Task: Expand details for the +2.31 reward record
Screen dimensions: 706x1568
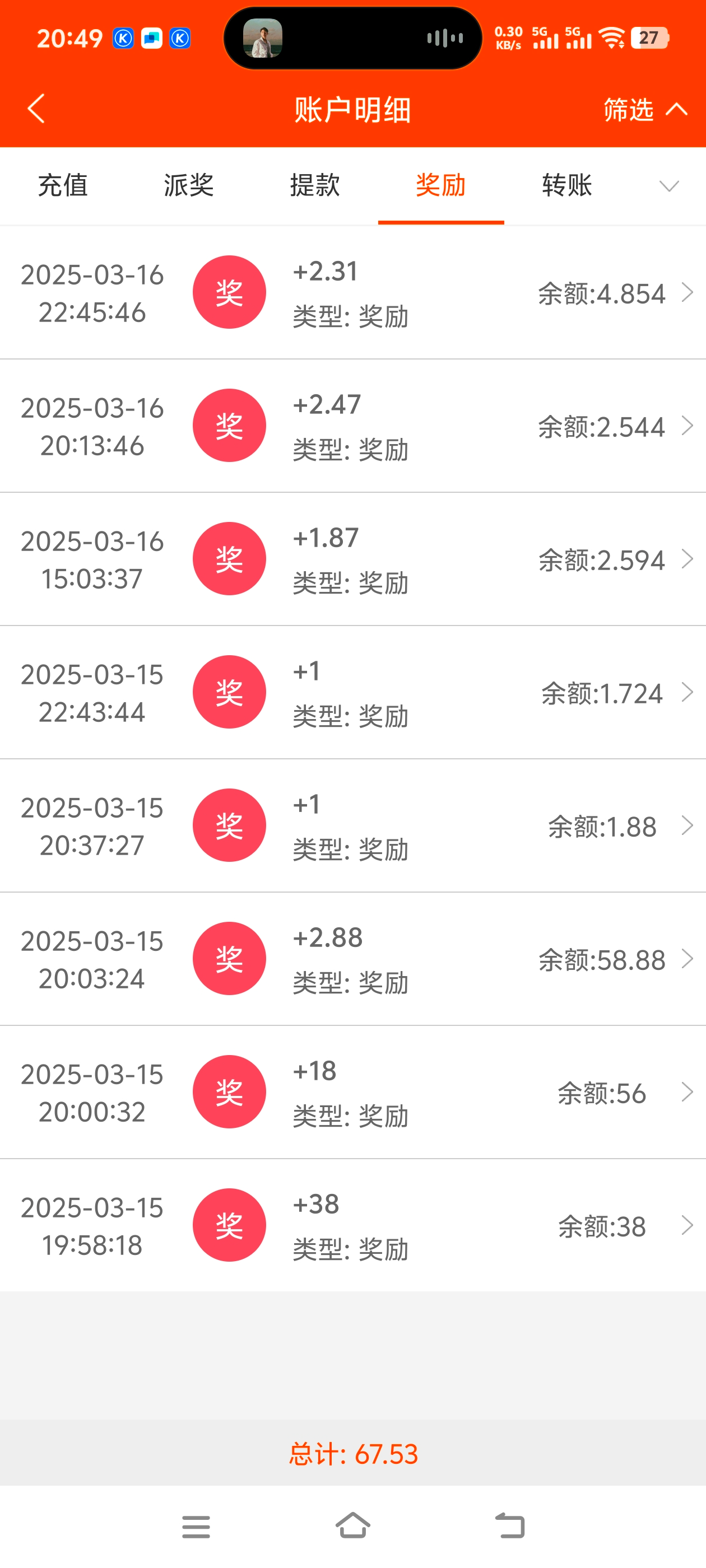Action: pos(688,292)
